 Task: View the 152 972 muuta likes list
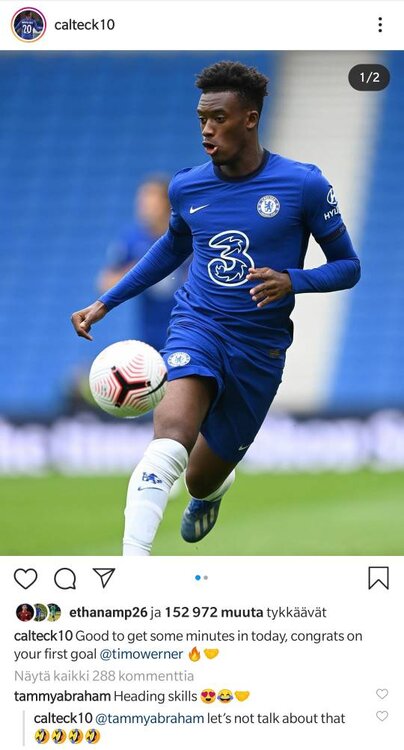(214, 612)
